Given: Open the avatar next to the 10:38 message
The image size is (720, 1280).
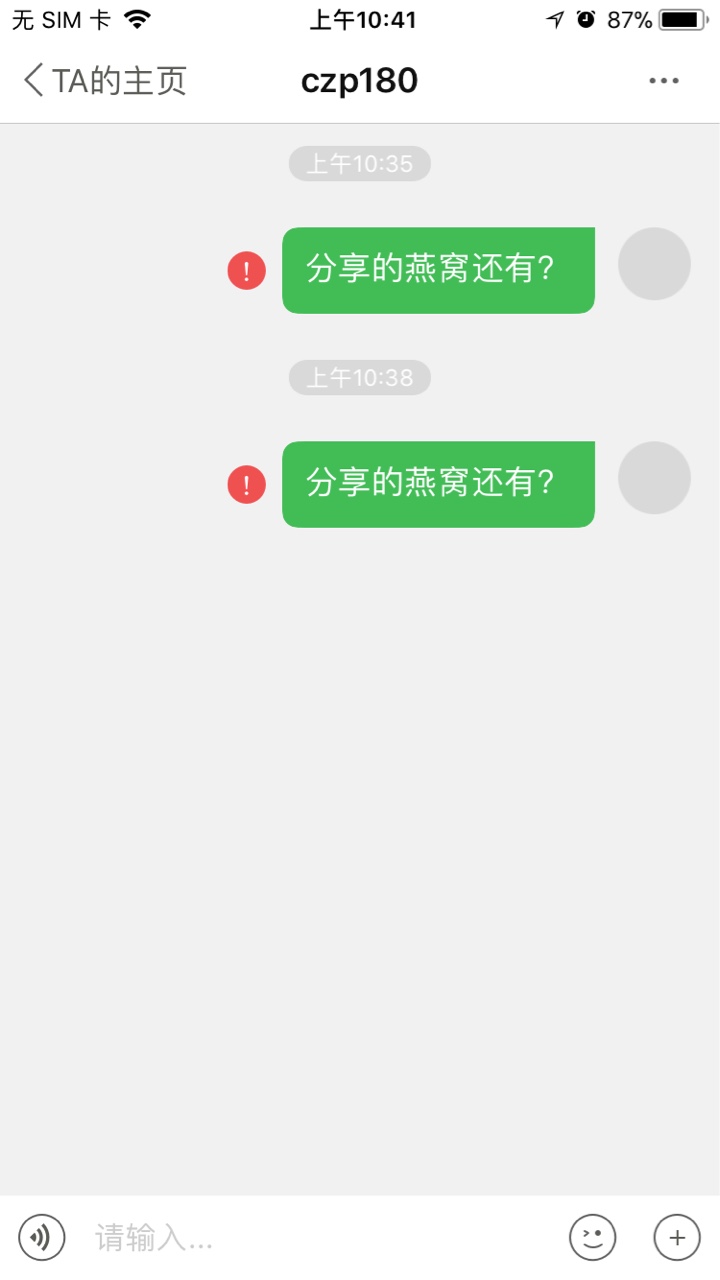Looking at the screenshot, I should 654,478.
